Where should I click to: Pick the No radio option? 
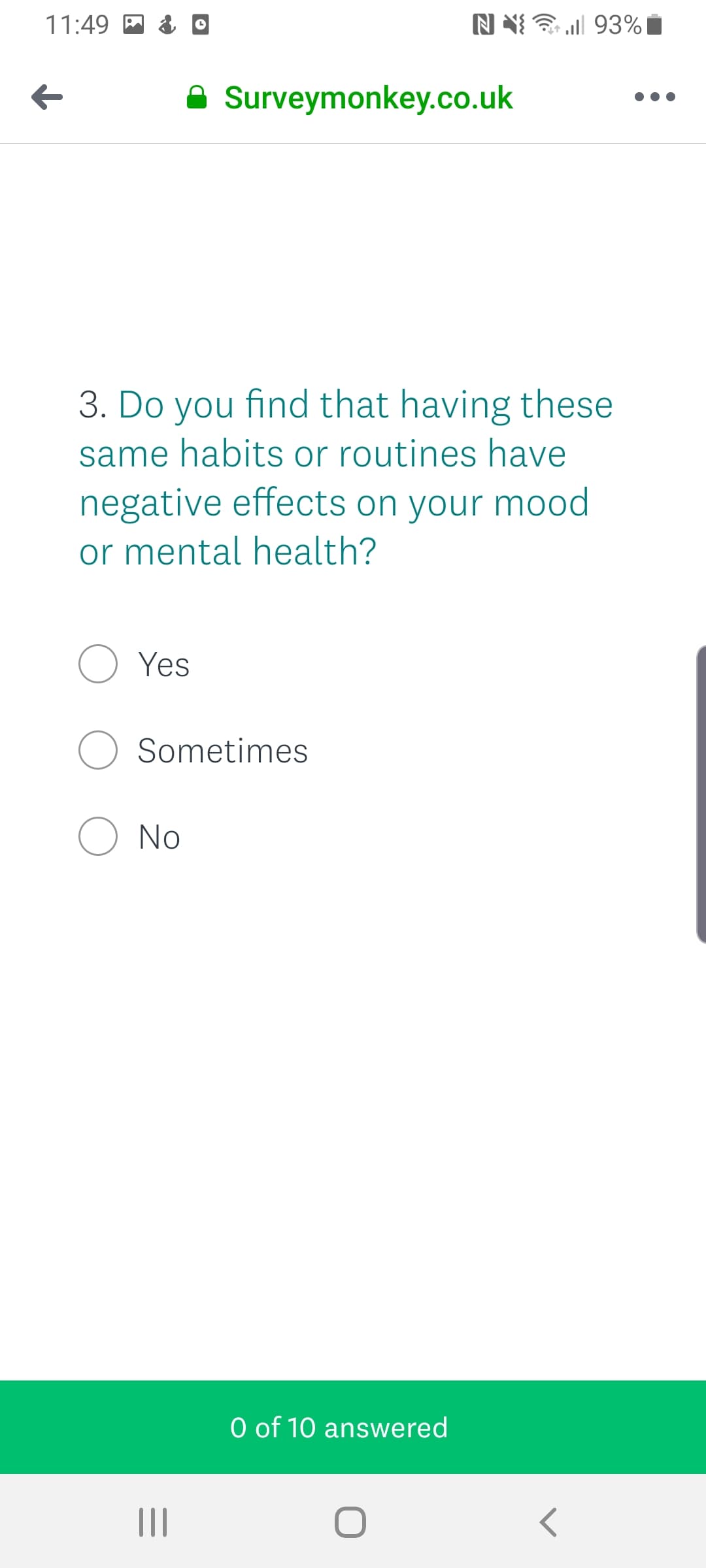coord(98,836)
